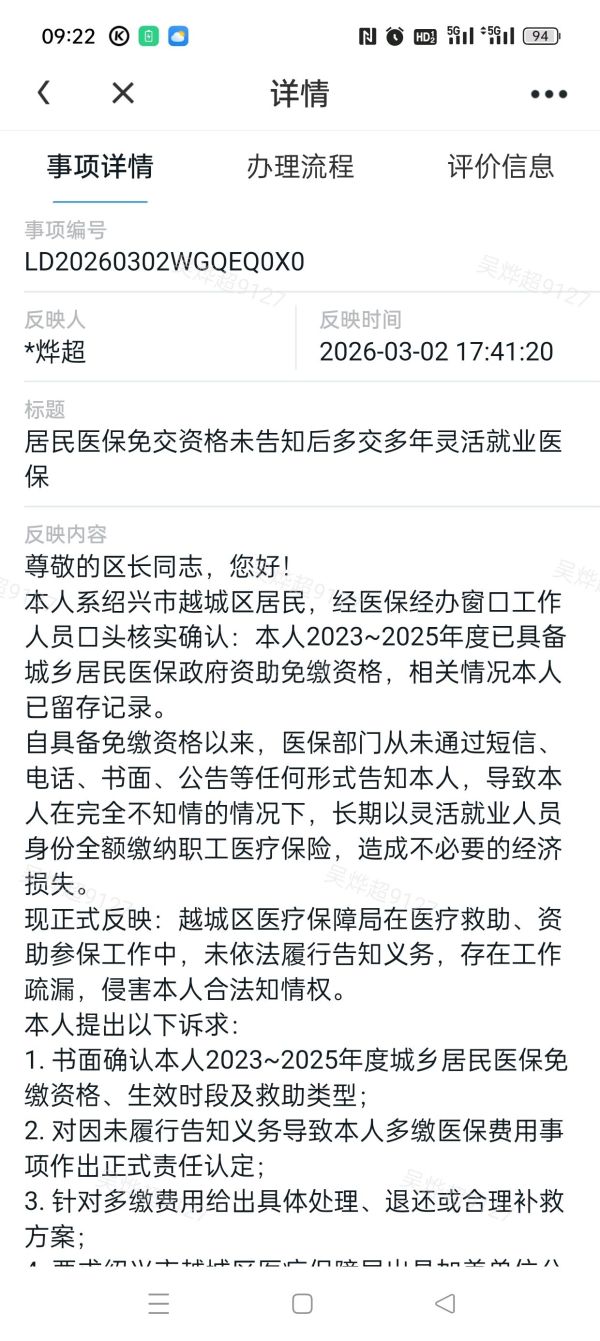Viewport: 600px width, 1341px height.
Task: Go back using the top-left arrow
Action: coord(44,93)
